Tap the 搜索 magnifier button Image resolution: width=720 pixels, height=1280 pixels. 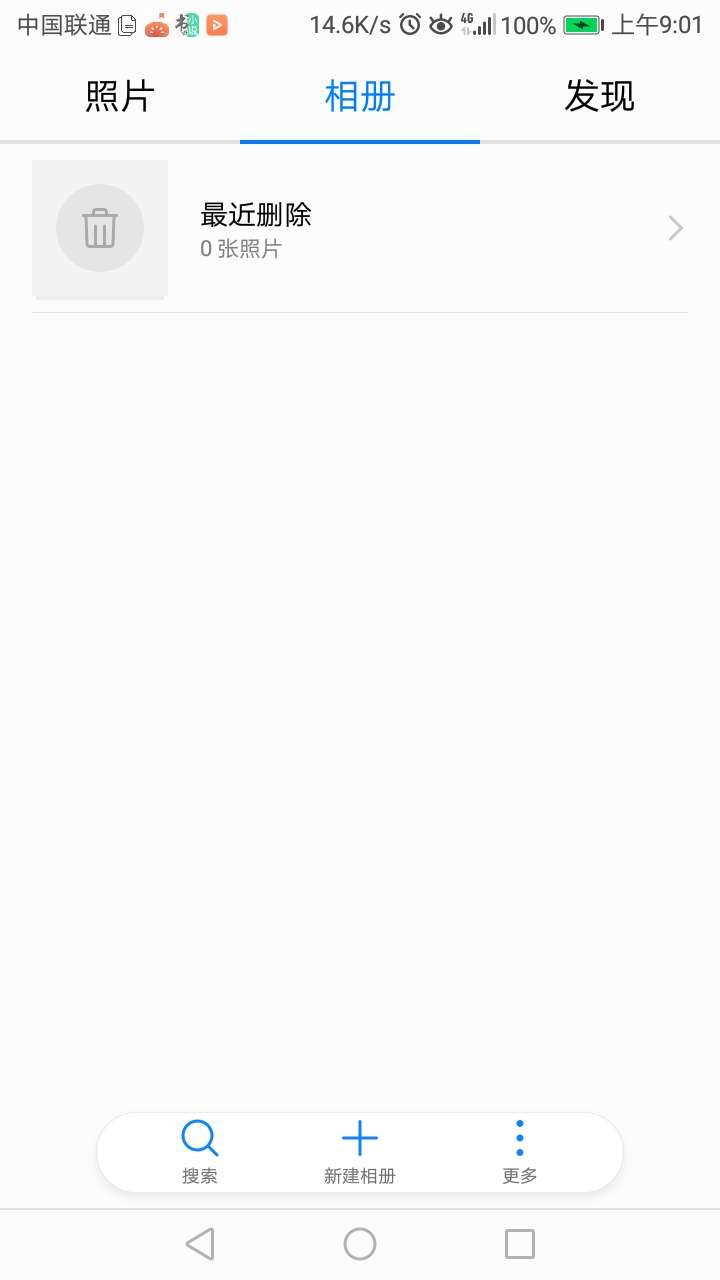pos(200,1150)
